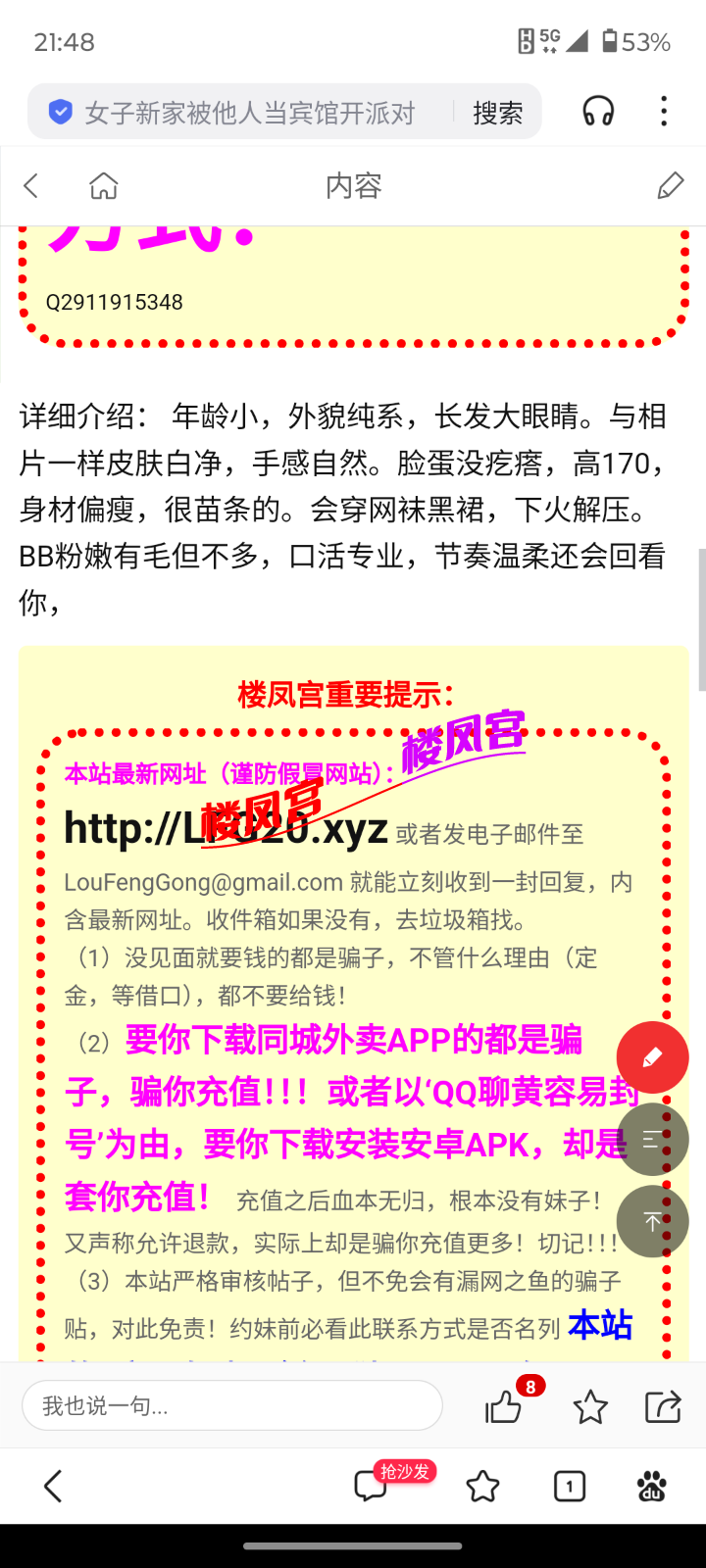
Task: Open the tab switcher showing 1
Action: tap(570, 1486)
